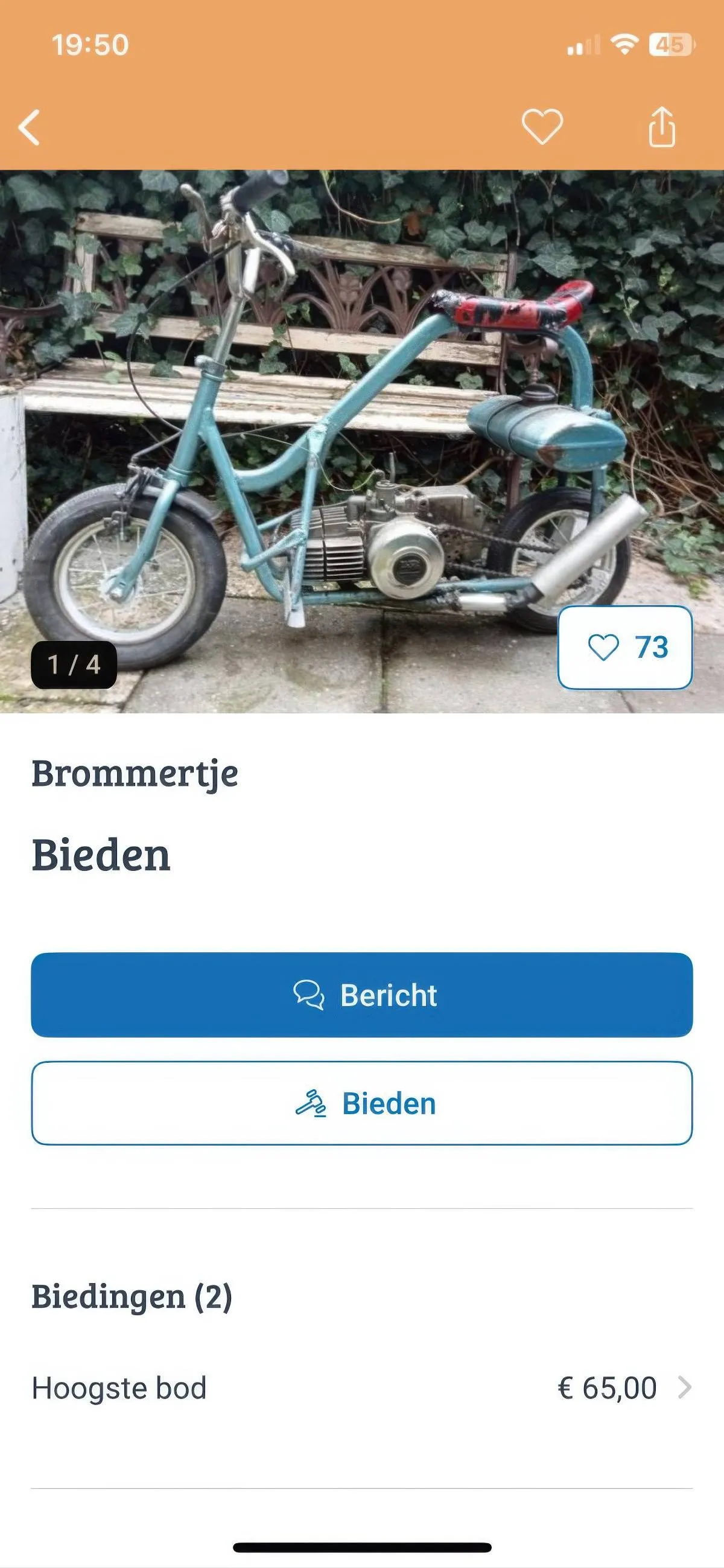
Task: Send a Bericht to the seller
Action: coord(362,995)
